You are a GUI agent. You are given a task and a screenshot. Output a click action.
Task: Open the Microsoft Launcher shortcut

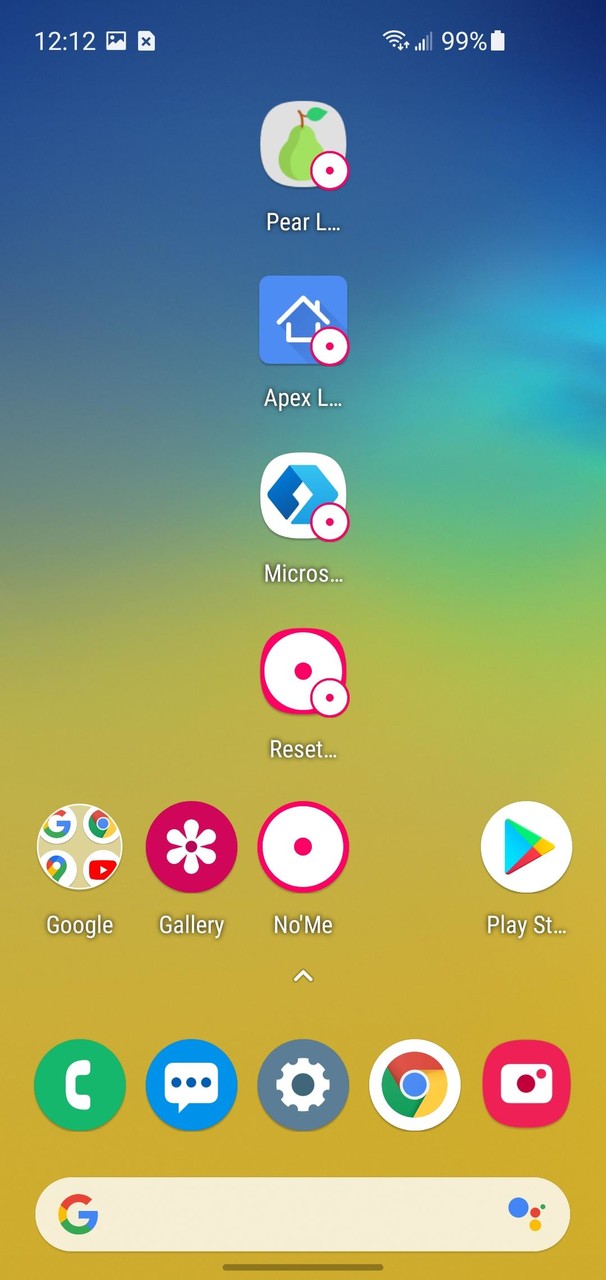pos(303,496)
